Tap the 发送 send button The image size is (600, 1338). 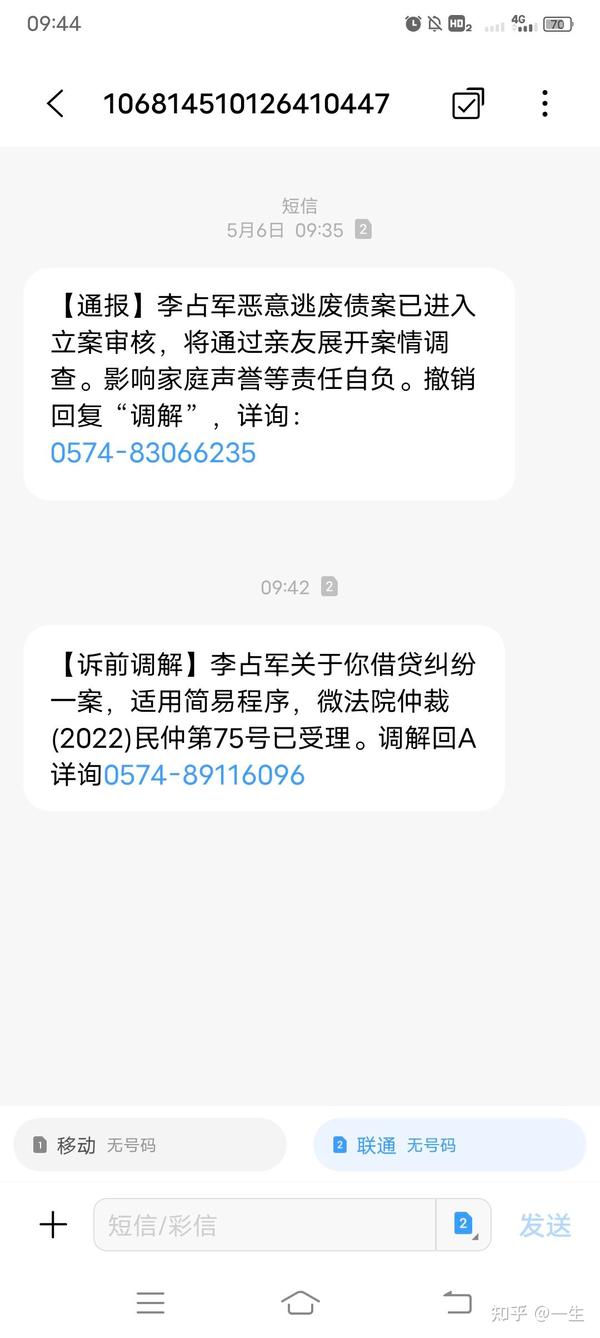546,1225
